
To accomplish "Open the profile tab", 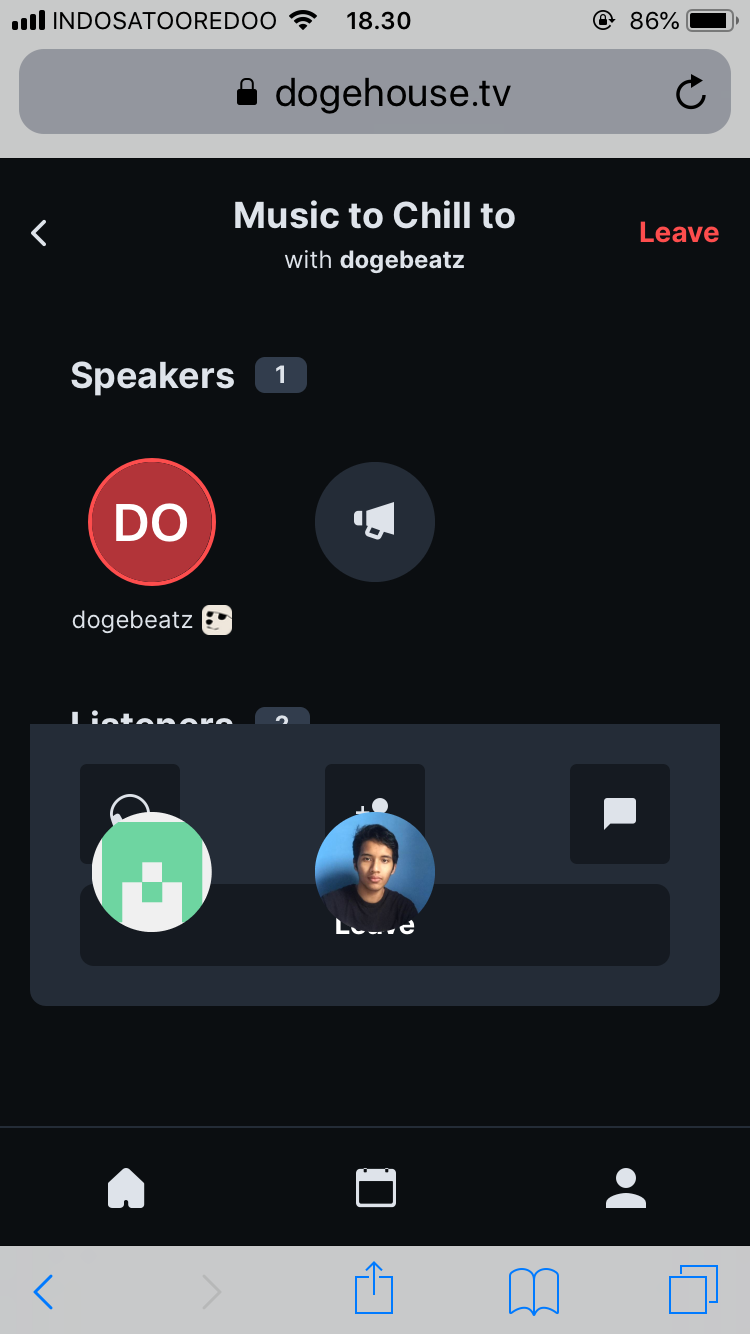I will [626, 1188].
